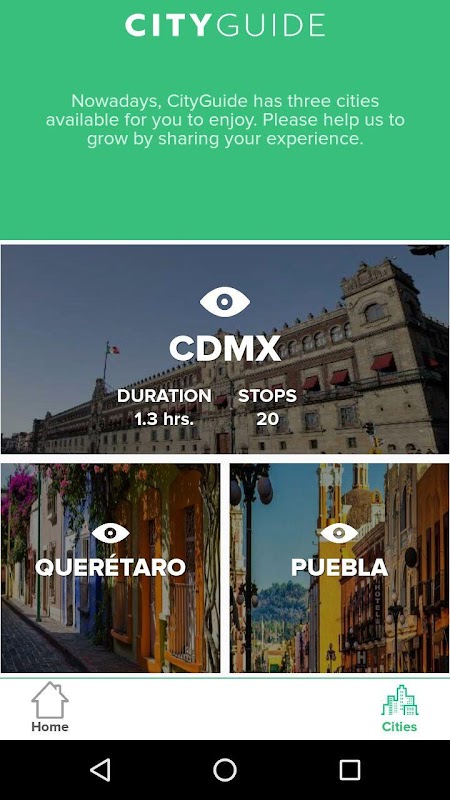Tap the system recent apps button
The height and width of the screenshot is (800, 450).
pyautogui.click(x=349, y=769)
